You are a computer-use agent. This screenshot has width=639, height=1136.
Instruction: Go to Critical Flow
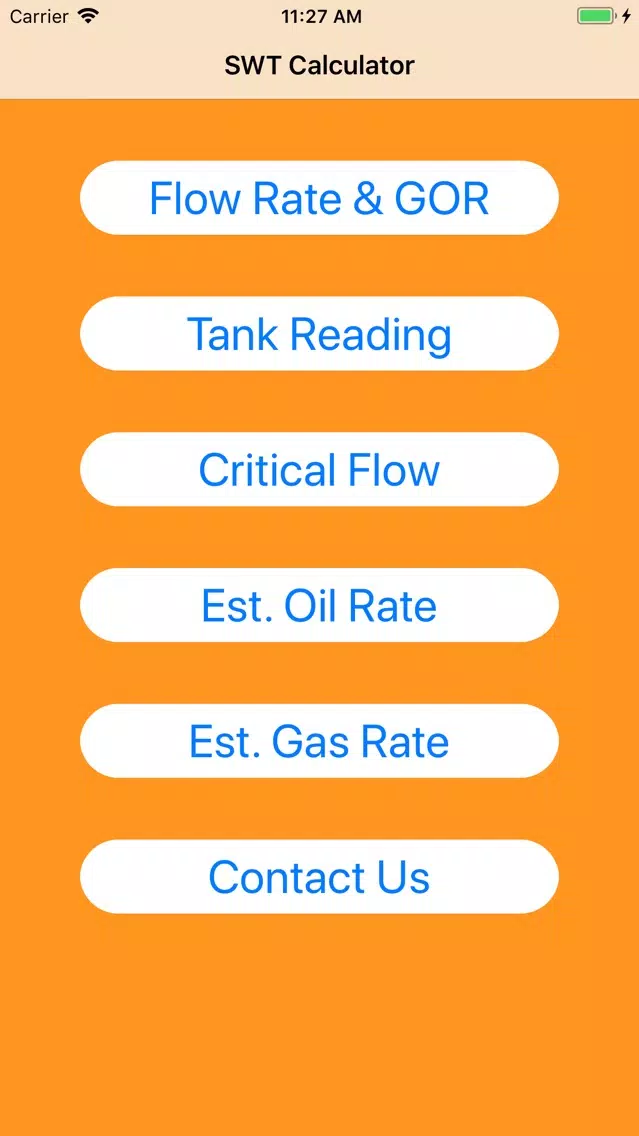click(319, 469)
